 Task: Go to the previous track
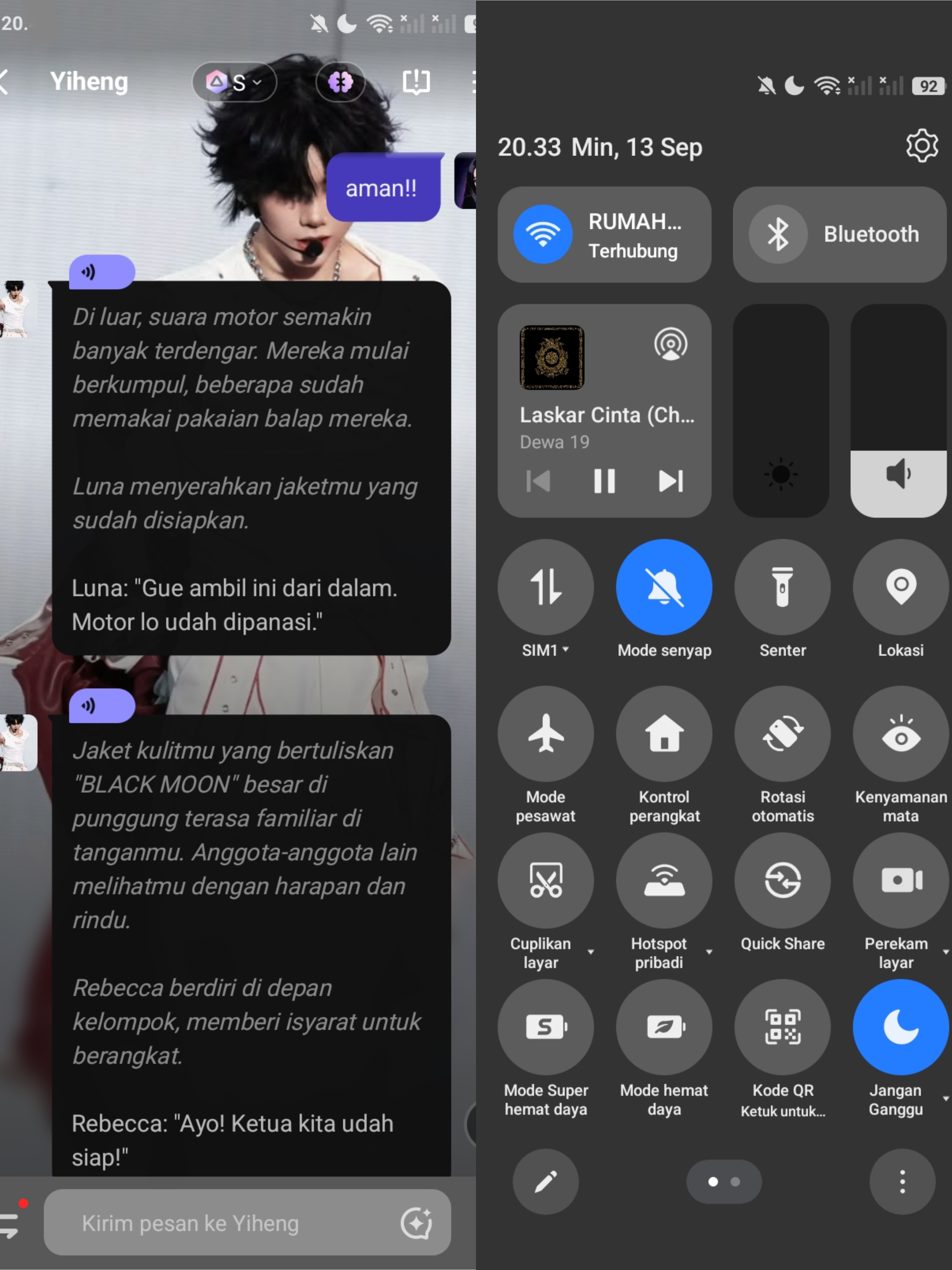tap(538, 481)
